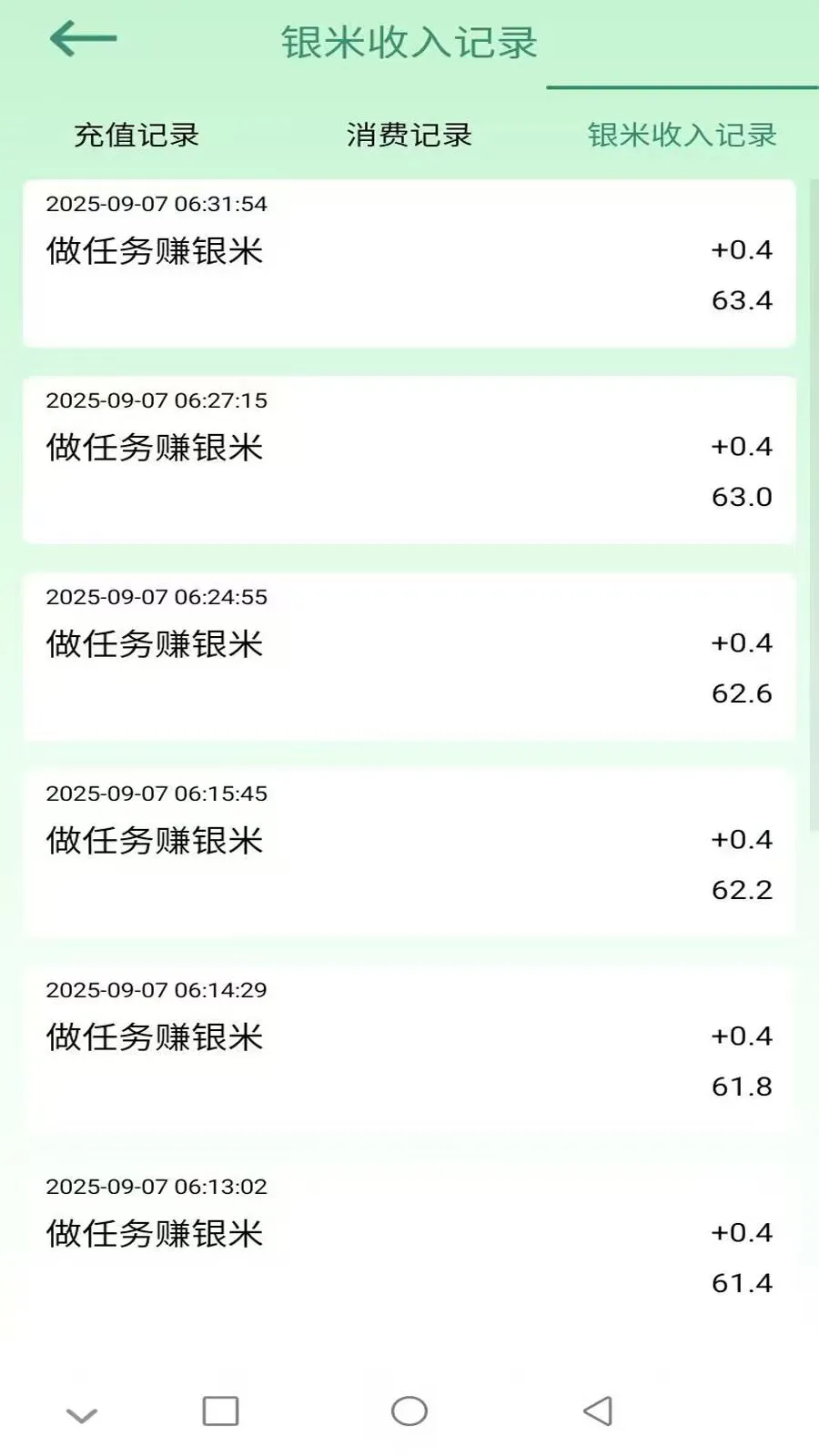Click the back arrow in the header
This screenshot has height=1456, width=819.
[82, 38]
